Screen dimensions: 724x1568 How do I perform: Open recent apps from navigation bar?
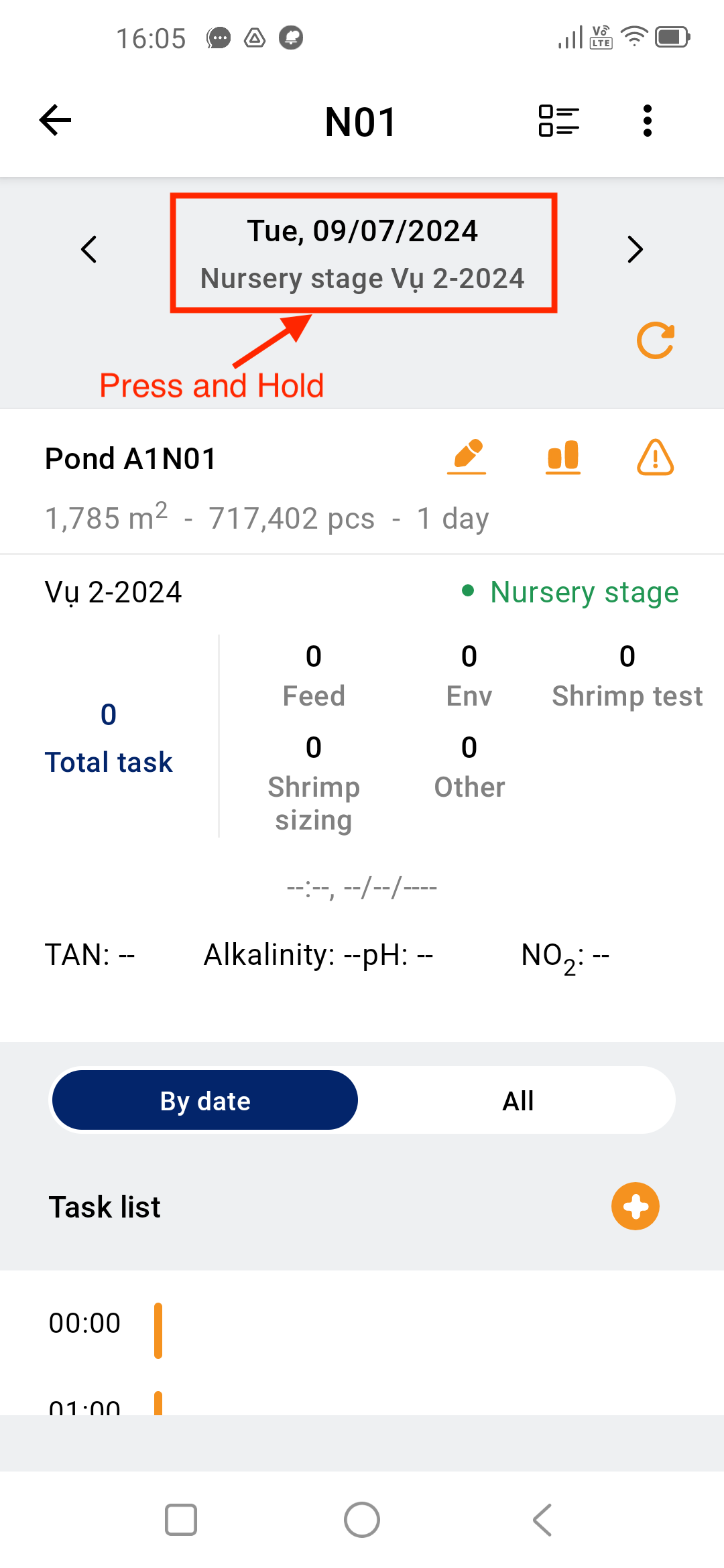181,1520
